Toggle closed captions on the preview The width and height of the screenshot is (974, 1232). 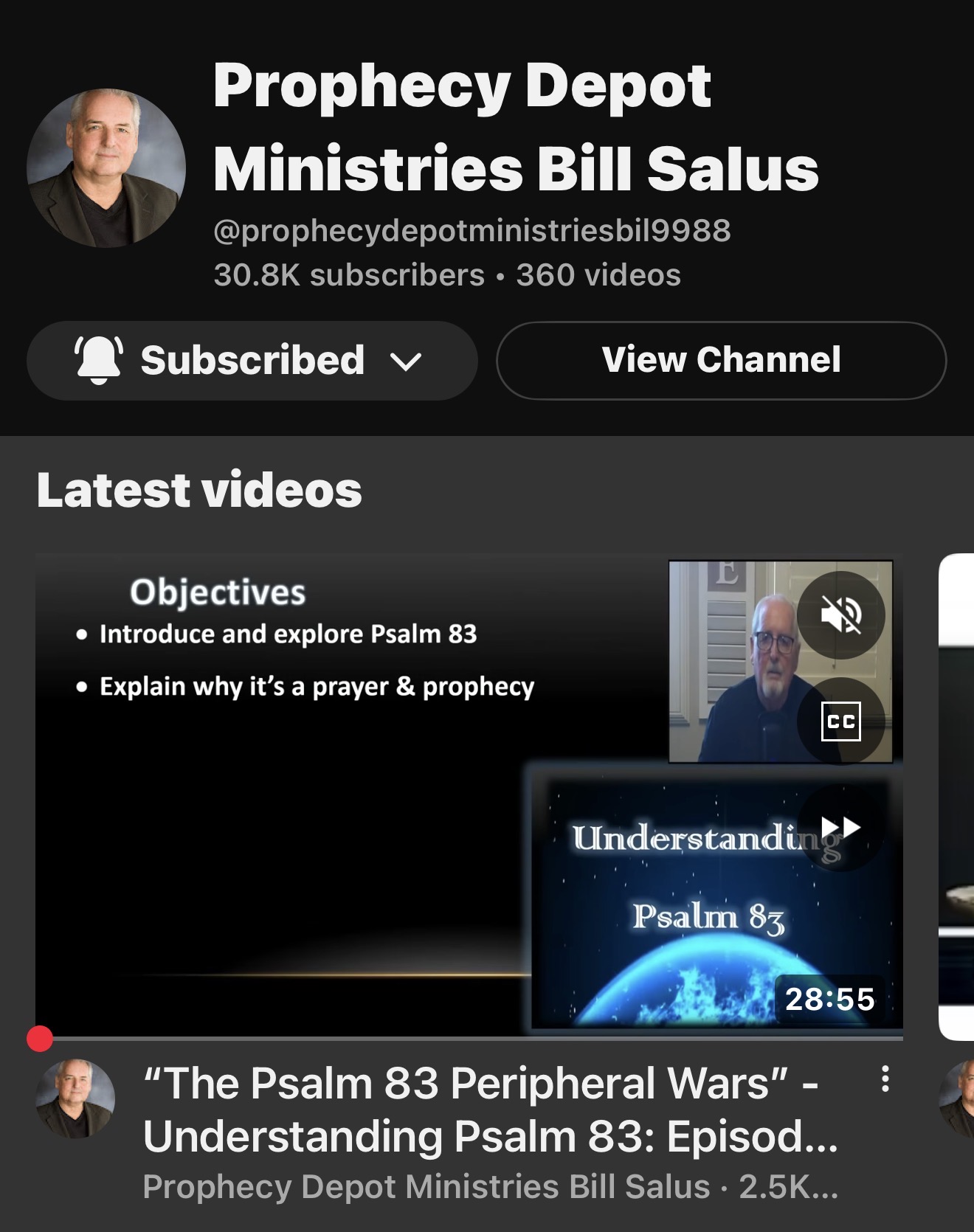coord(841,721)
